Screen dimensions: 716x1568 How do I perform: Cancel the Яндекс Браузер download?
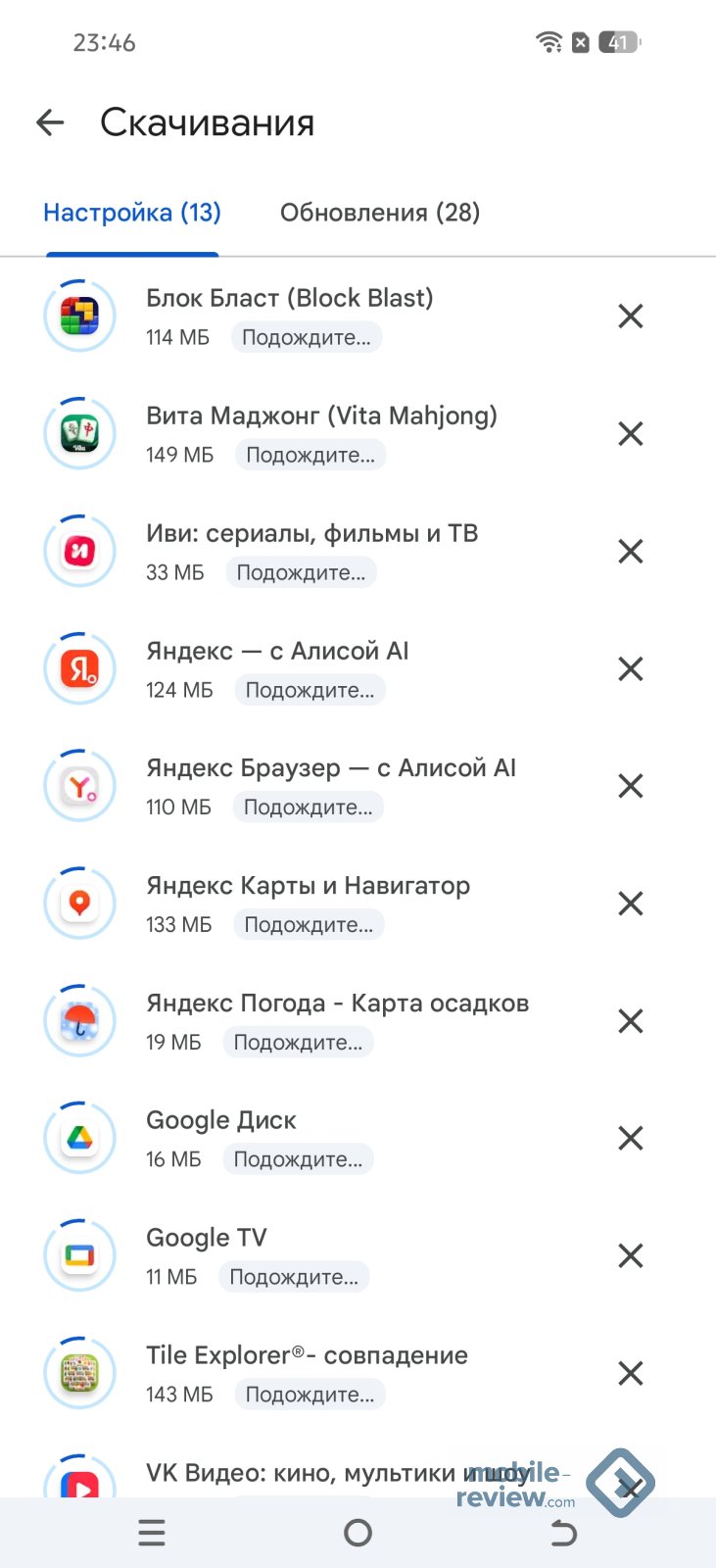click(x=631, y=786)
